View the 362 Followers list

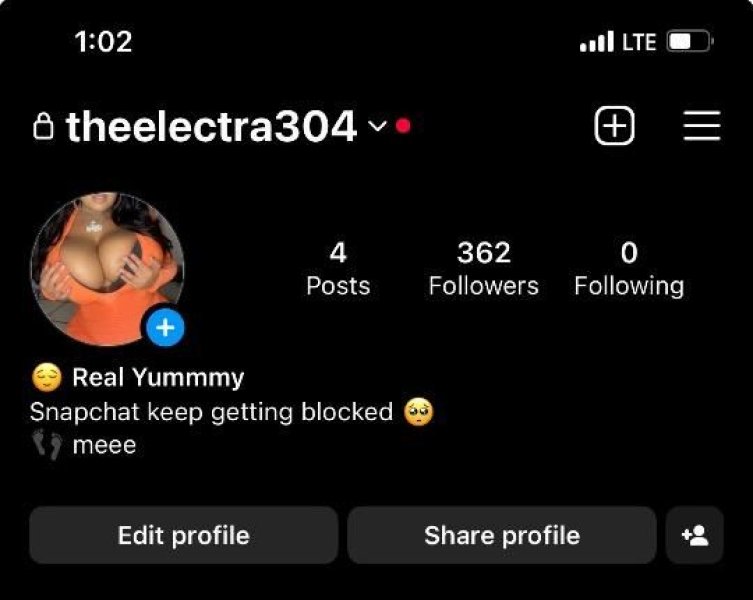483,268
